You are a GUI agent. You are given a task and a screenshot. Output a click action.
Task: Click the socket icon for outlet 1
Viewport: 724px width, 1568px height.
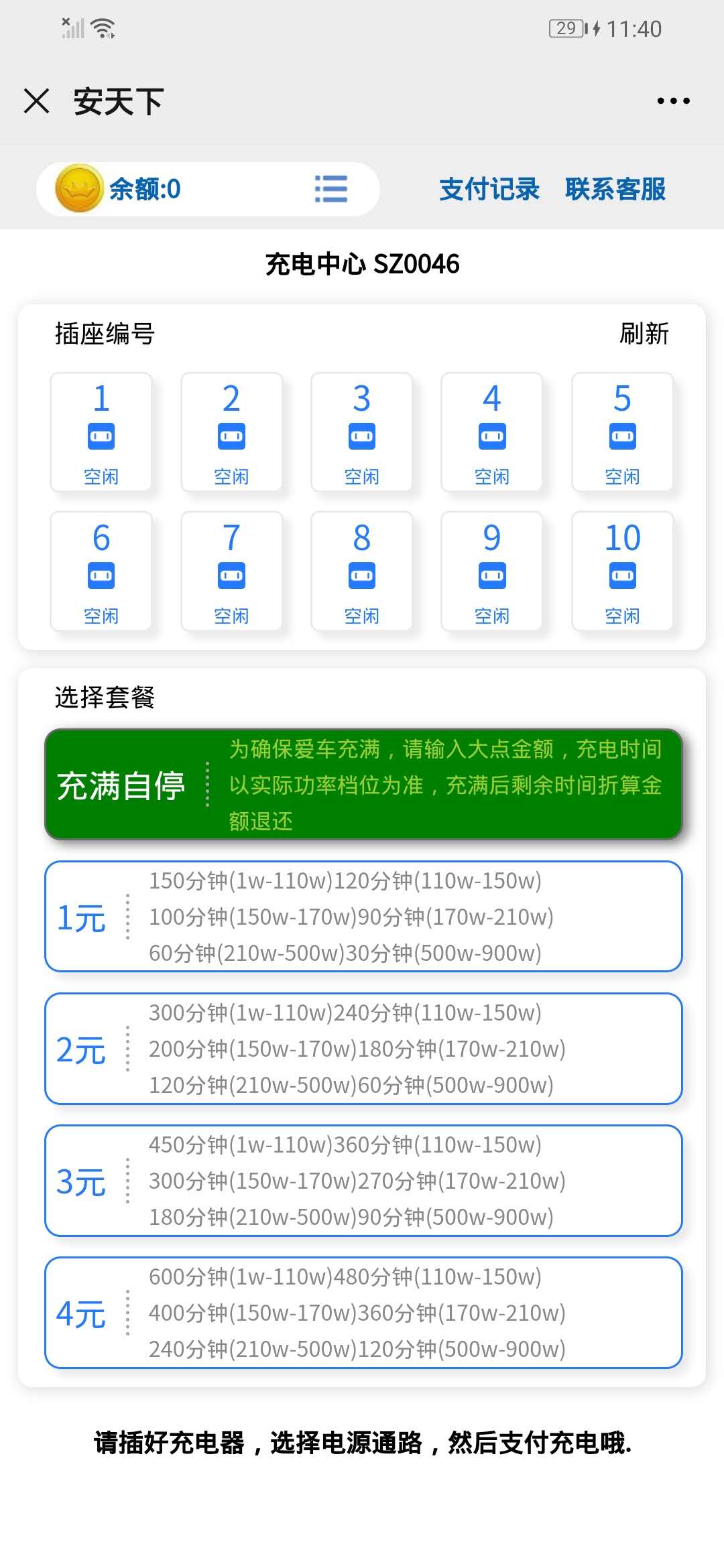pos(101,436)
